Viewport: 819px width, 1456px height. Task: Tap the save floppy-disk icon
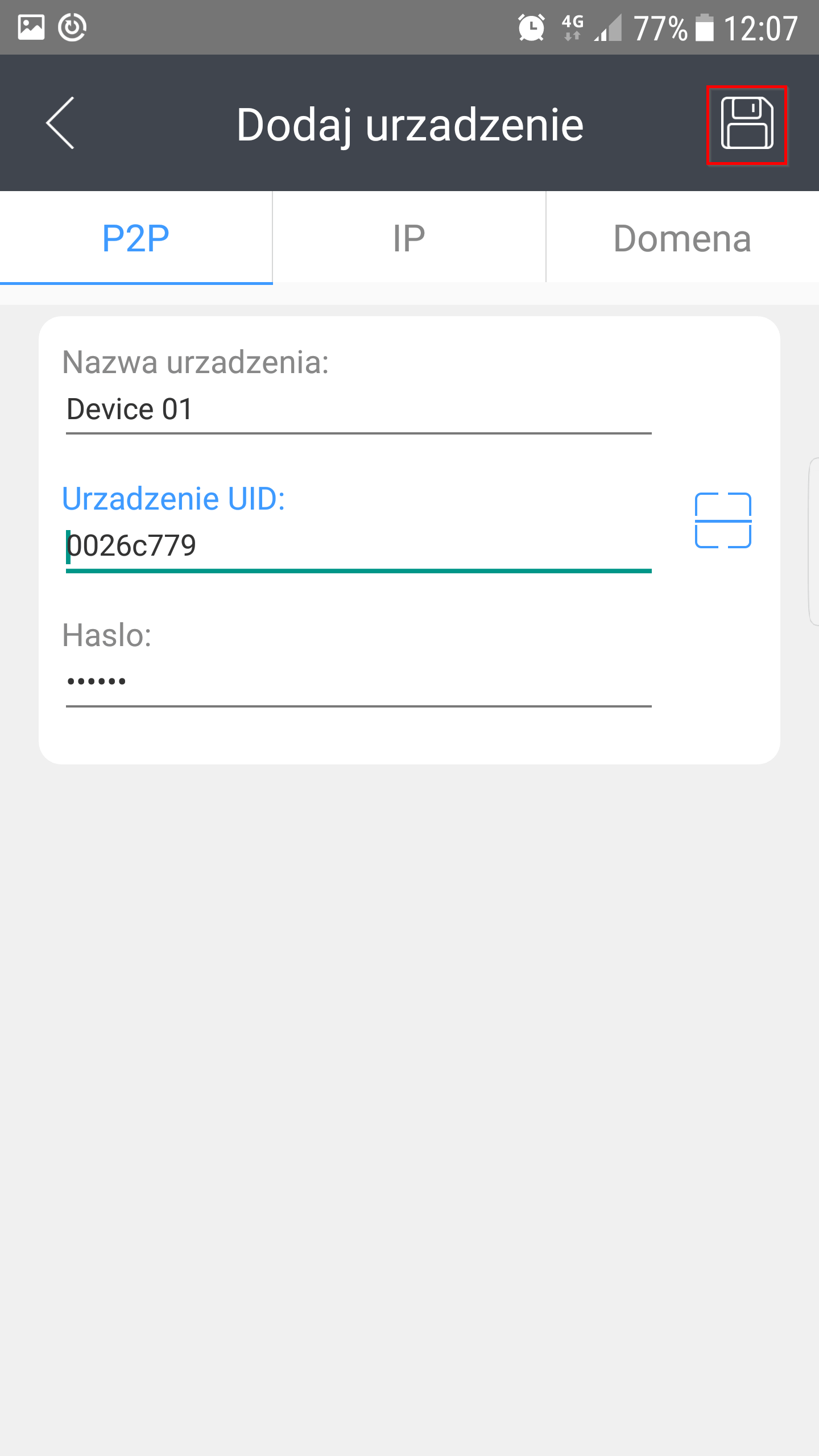point(747,123)
